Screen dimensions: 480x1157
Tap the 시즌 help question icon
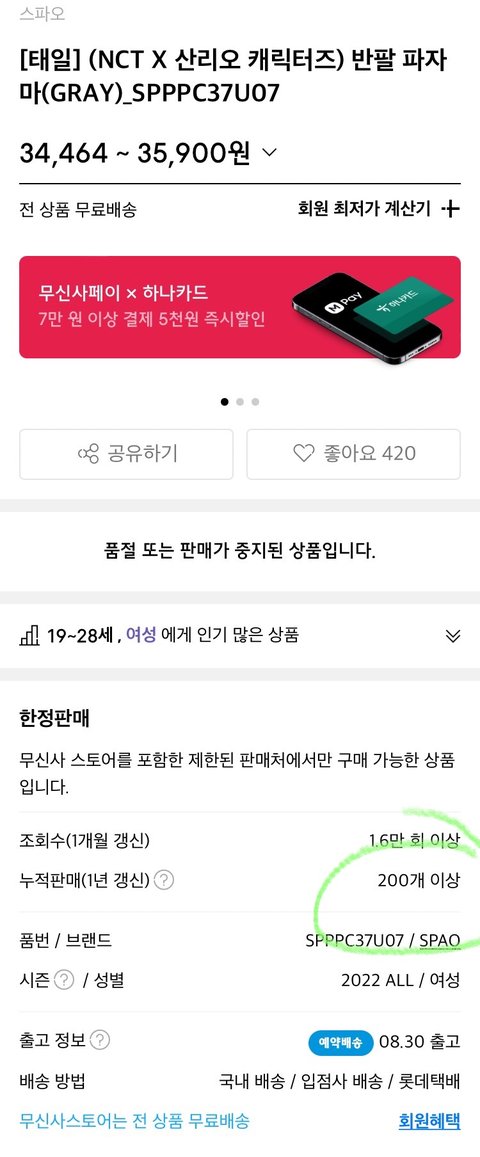tap(65, 980)
